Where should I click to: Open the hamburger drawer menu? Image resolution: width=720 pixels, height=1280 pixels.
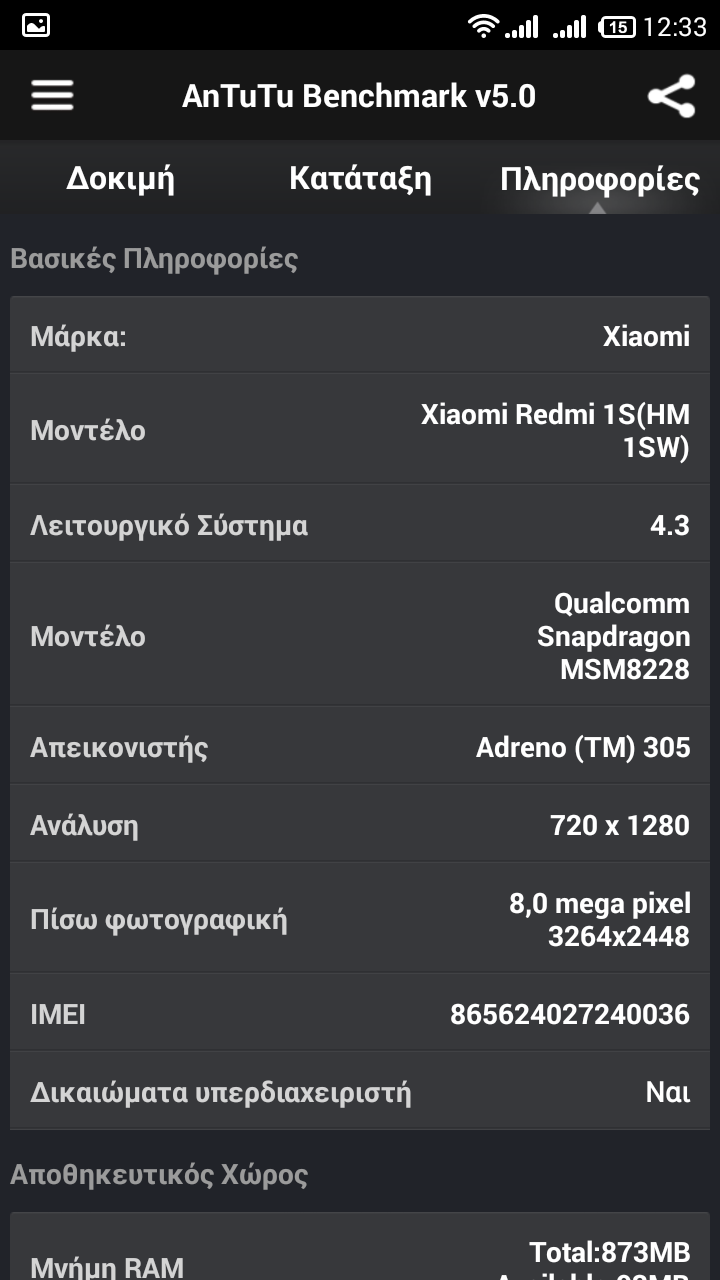click(x=52, y=96)
